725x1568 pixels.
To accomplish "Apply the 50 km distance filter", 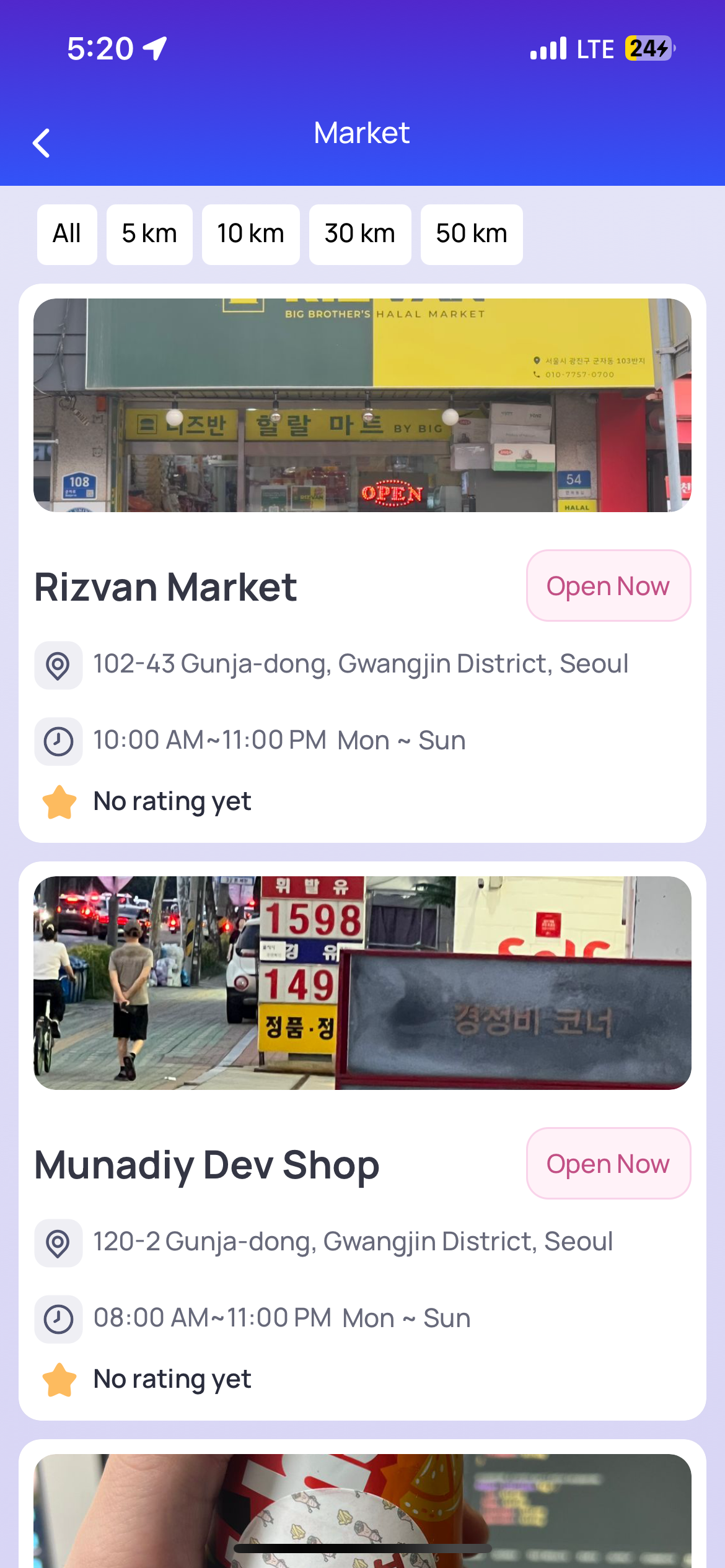I will coord(472,234).
